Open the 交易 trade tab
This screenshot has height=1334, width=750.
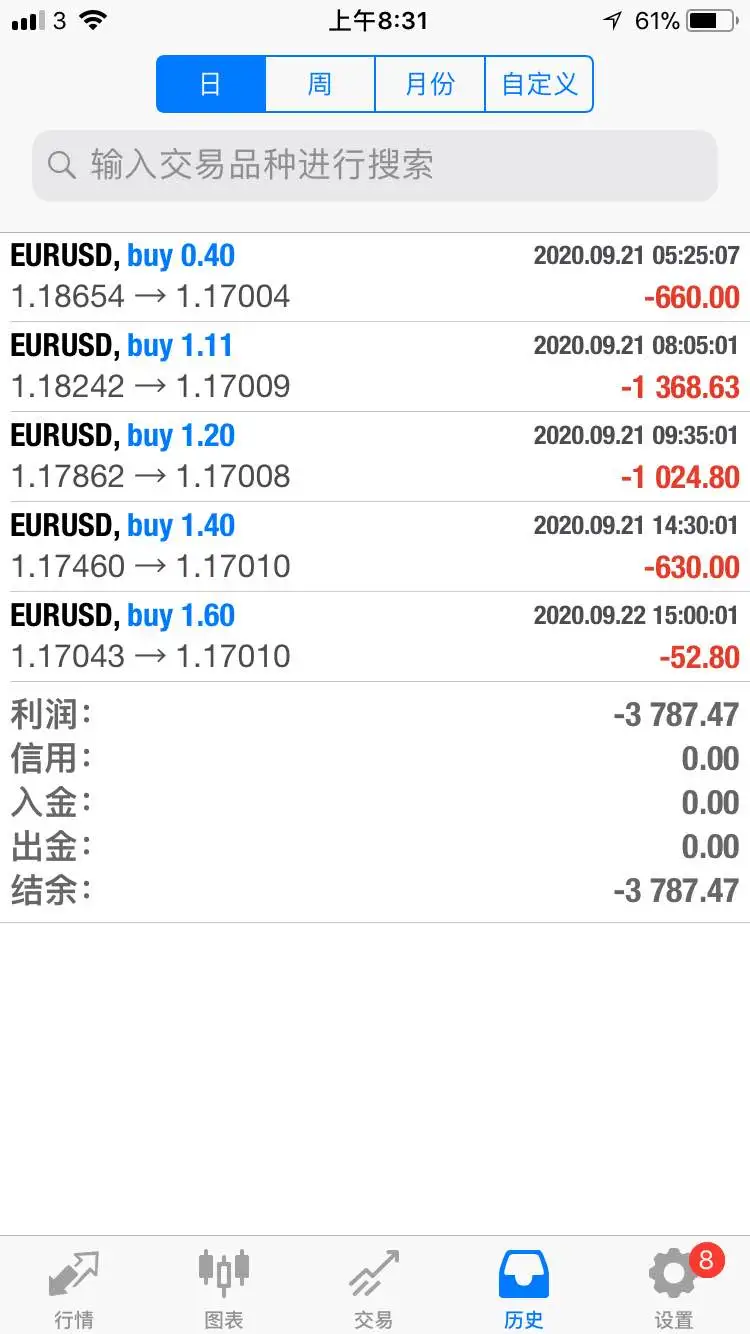[x=374, y=1287]
